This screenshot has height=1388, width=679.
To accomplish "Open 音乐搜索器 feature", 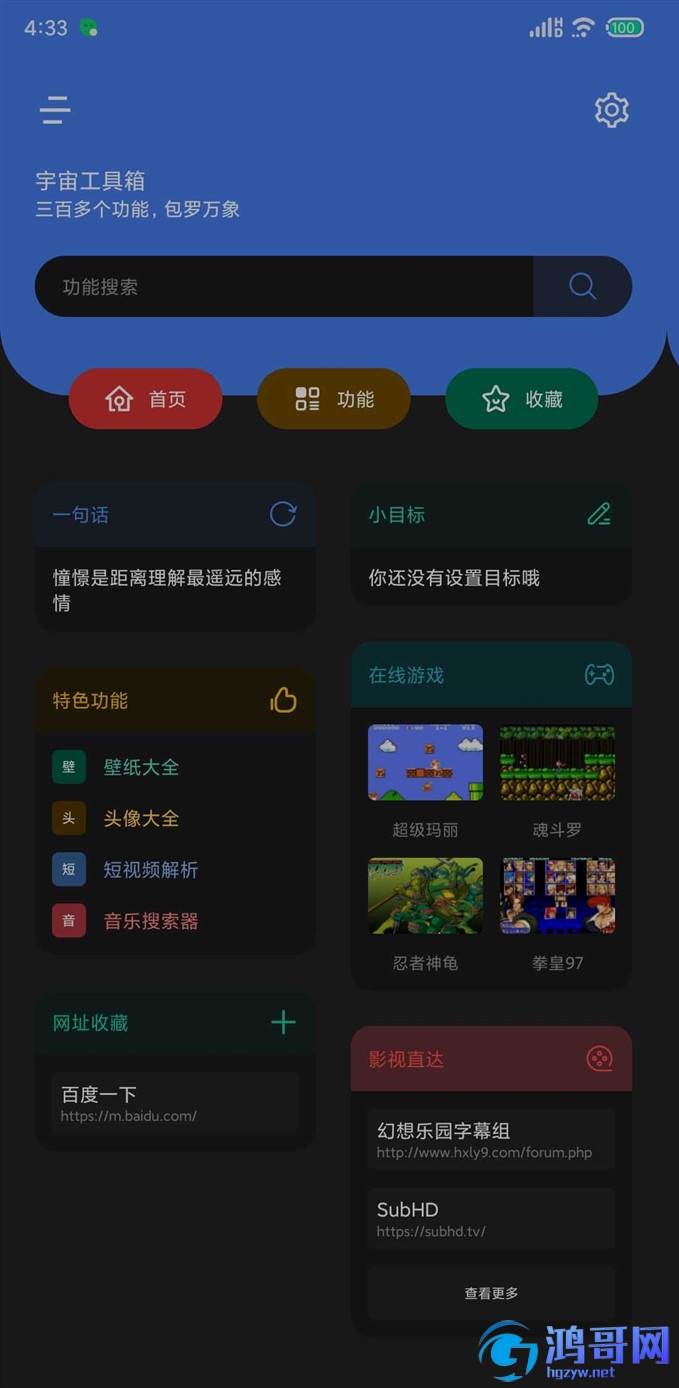I will pos(150,921).
